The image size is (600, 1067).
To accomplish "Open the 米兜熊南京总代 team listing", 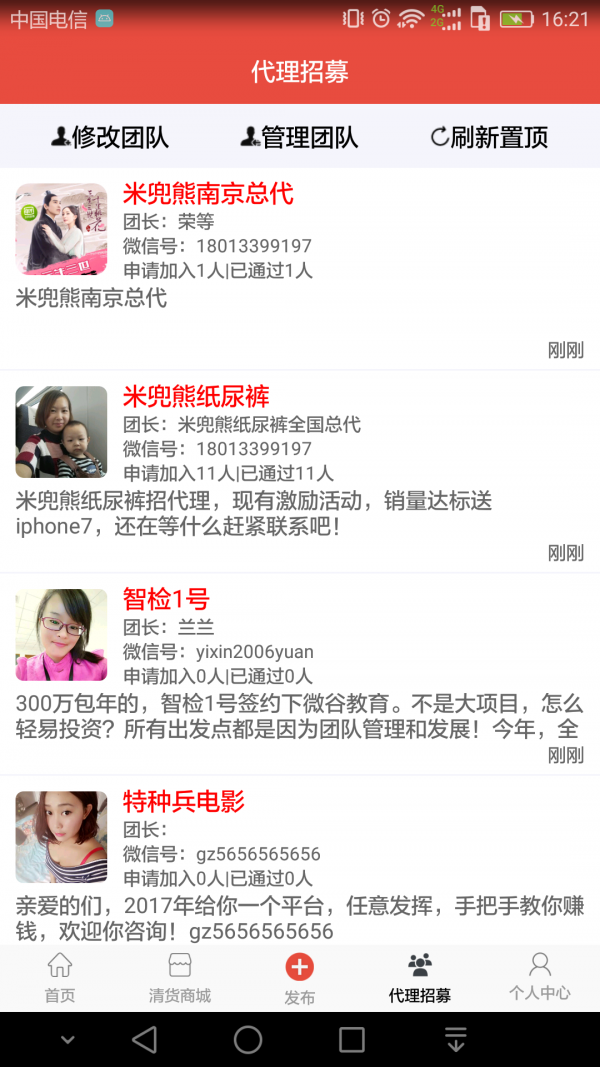I will [x=208, y=193].
